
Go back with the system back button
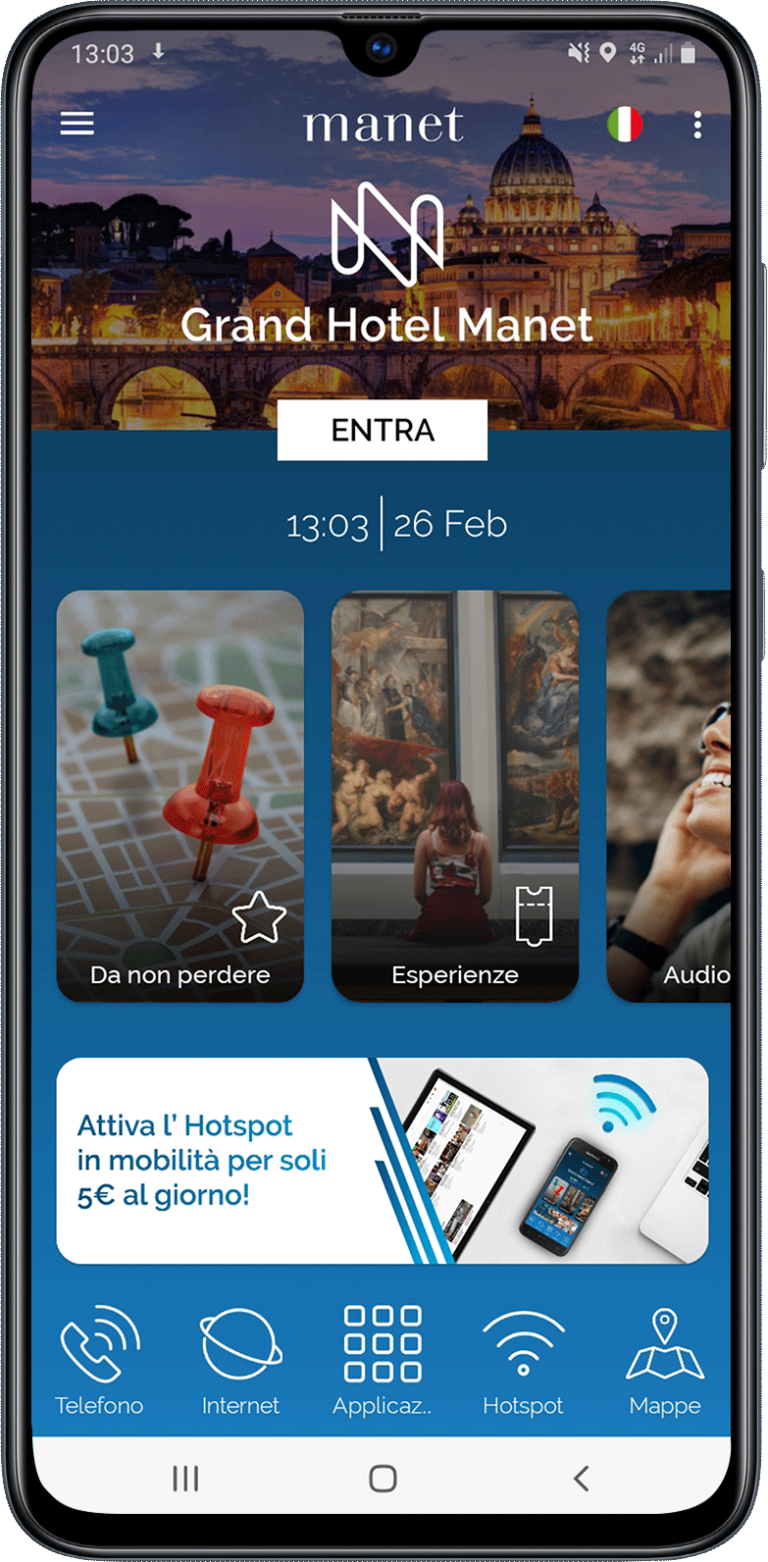(581, 1478)
